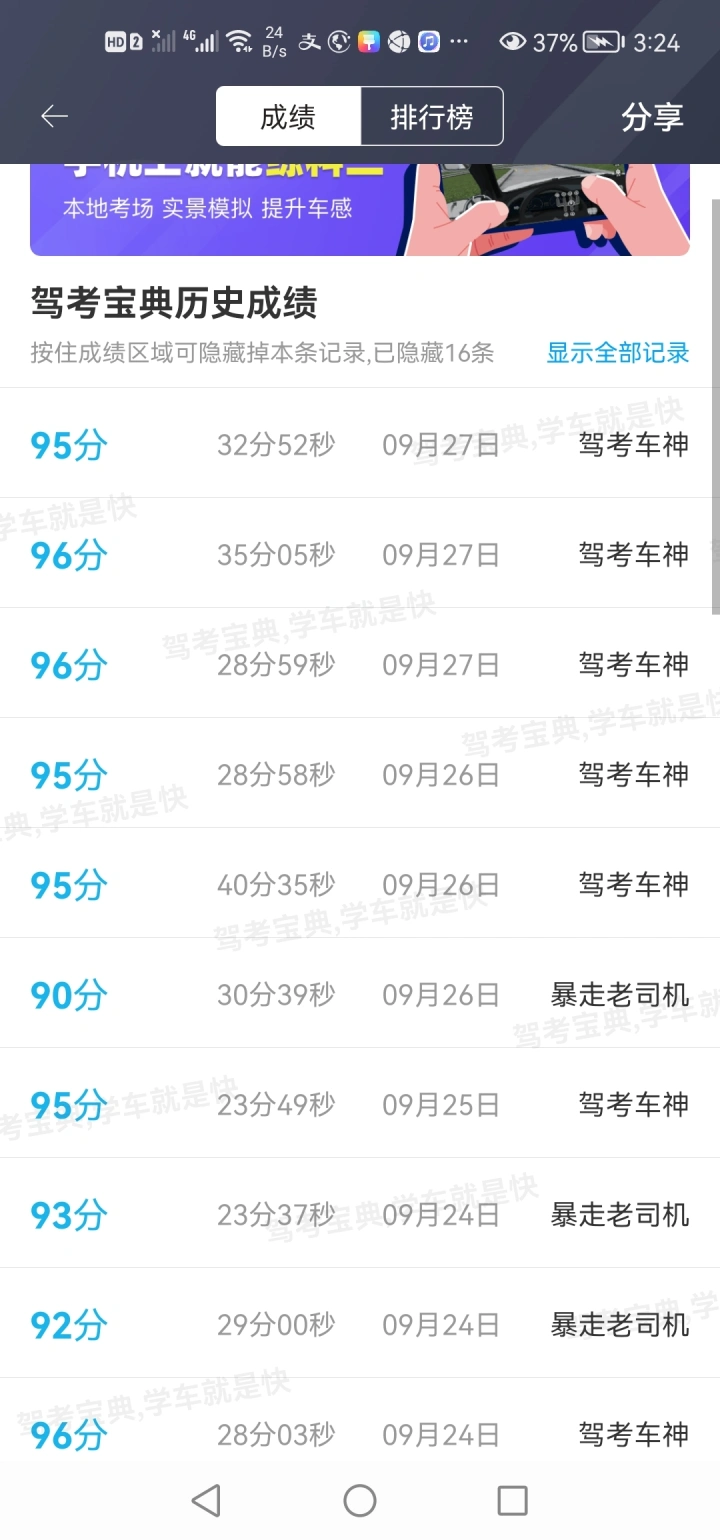Select the 成绩 tab
This screenshot has height=1540, width=720.
(288, 117)
